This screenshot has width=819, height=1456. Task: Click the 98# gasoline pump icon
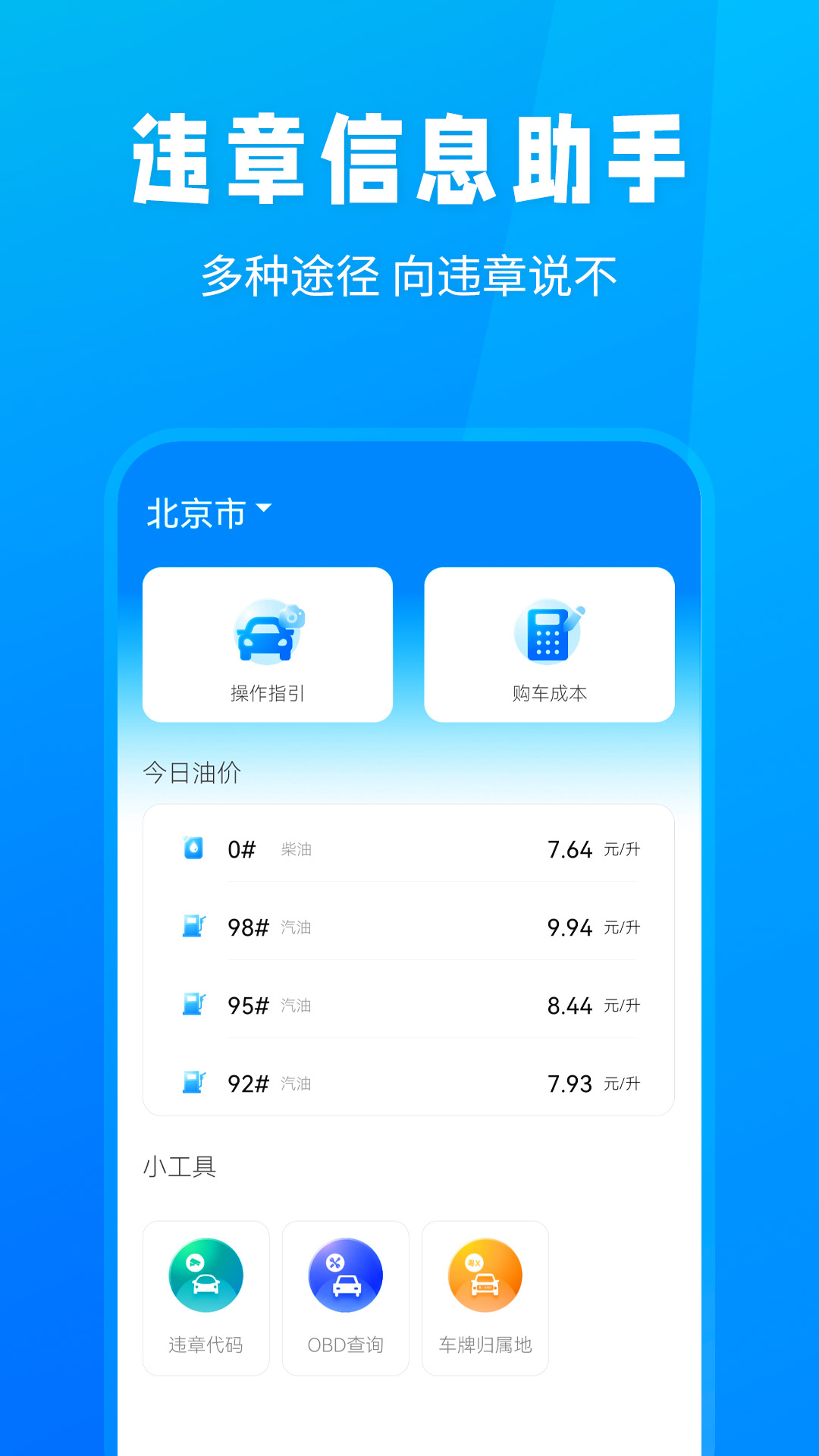pos(193,927)
